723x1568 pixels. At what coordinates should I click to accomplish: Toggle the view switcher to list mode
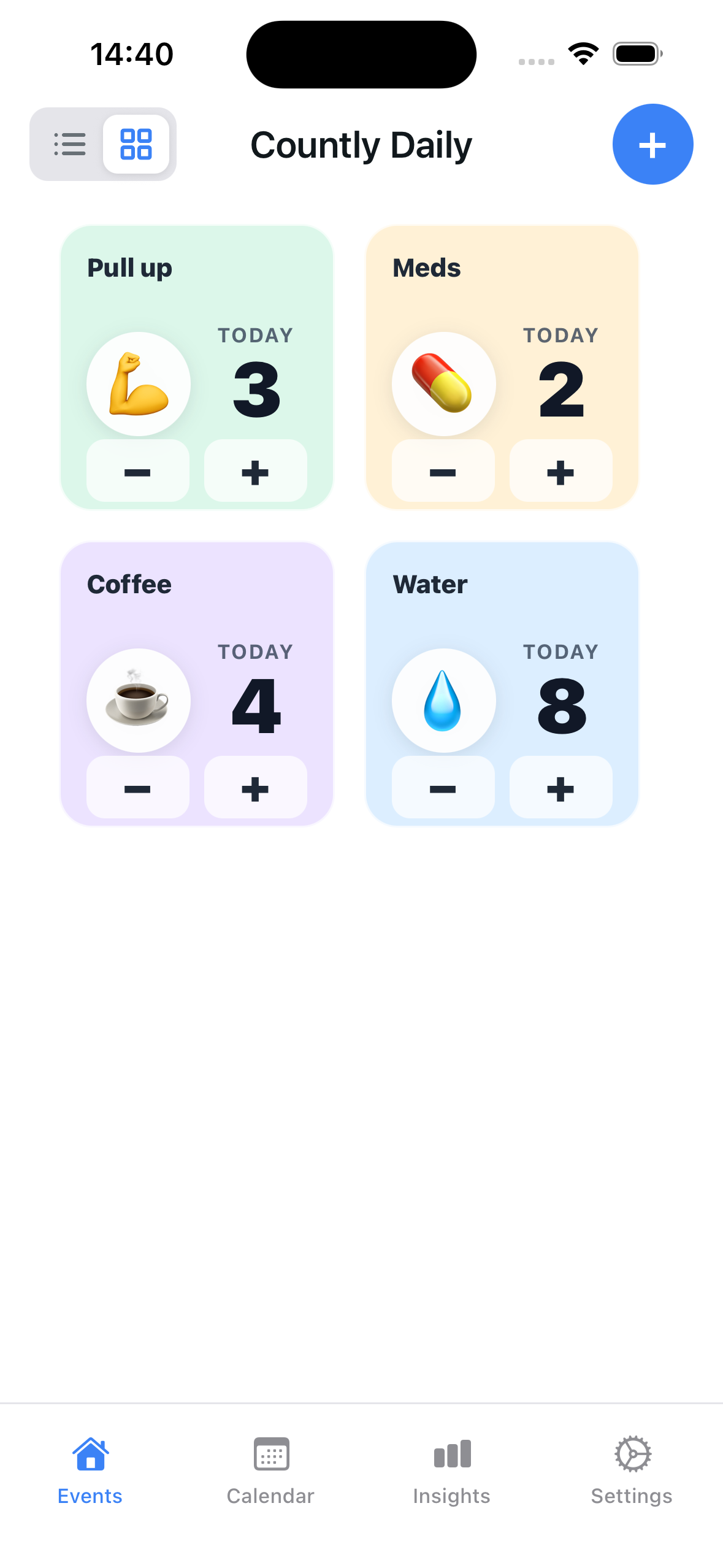tap(70, 144)
